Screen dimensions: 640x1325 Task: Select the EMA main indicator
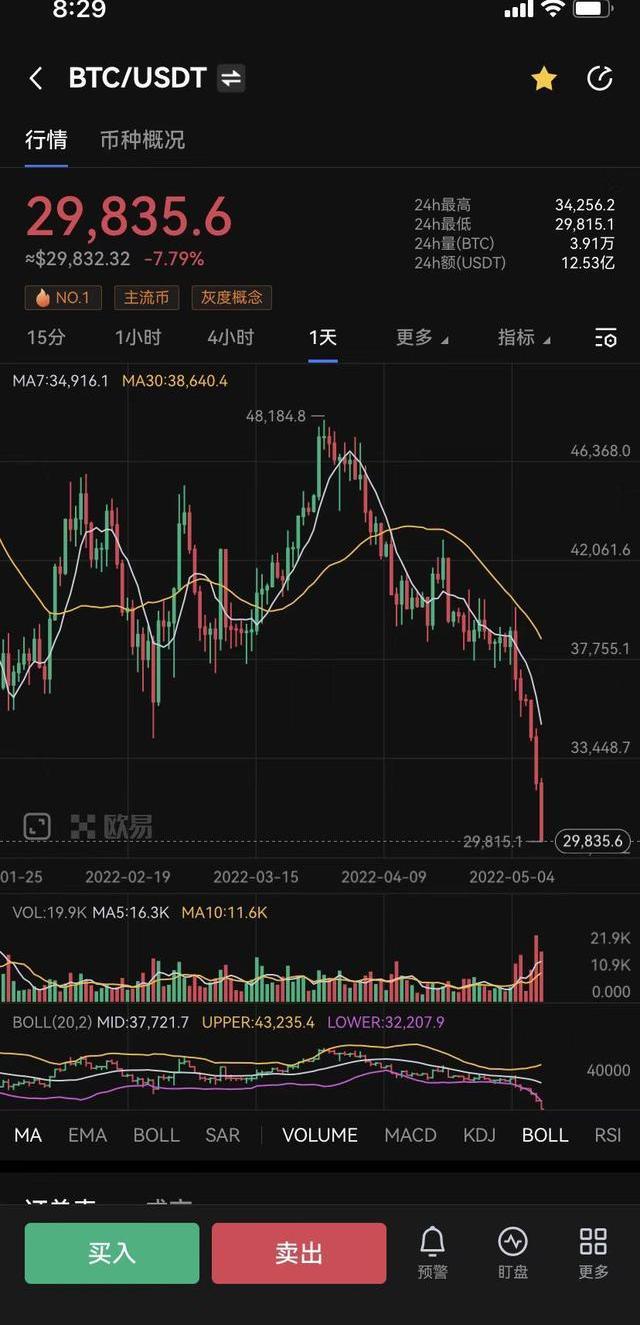pyautogui.click(x=87, y=1135)
